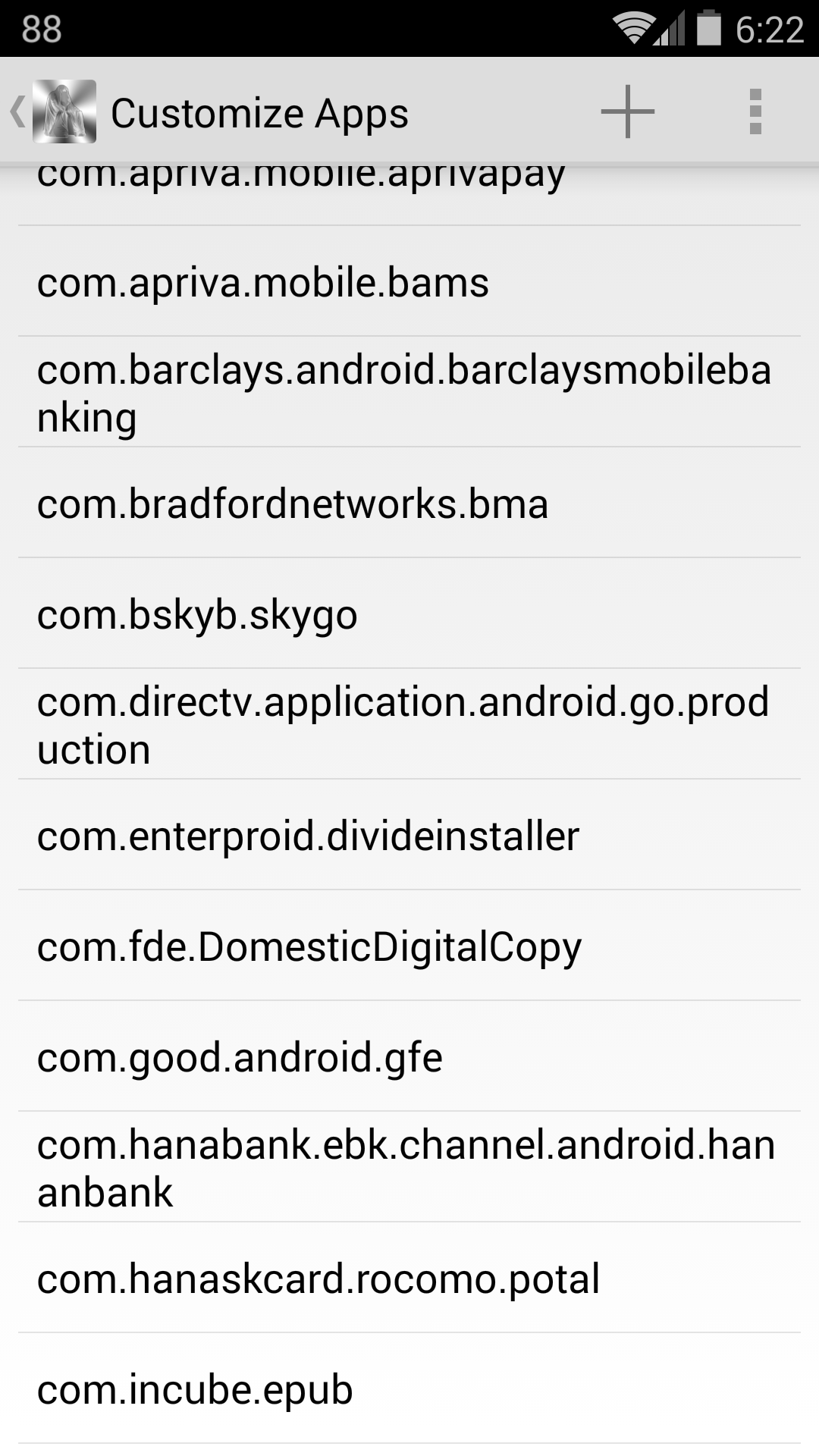Image resolution: width=819 pixels, height=1456 pixels.
Task: Select the DirecTV production package entry
Action: (x=409, y=724)
